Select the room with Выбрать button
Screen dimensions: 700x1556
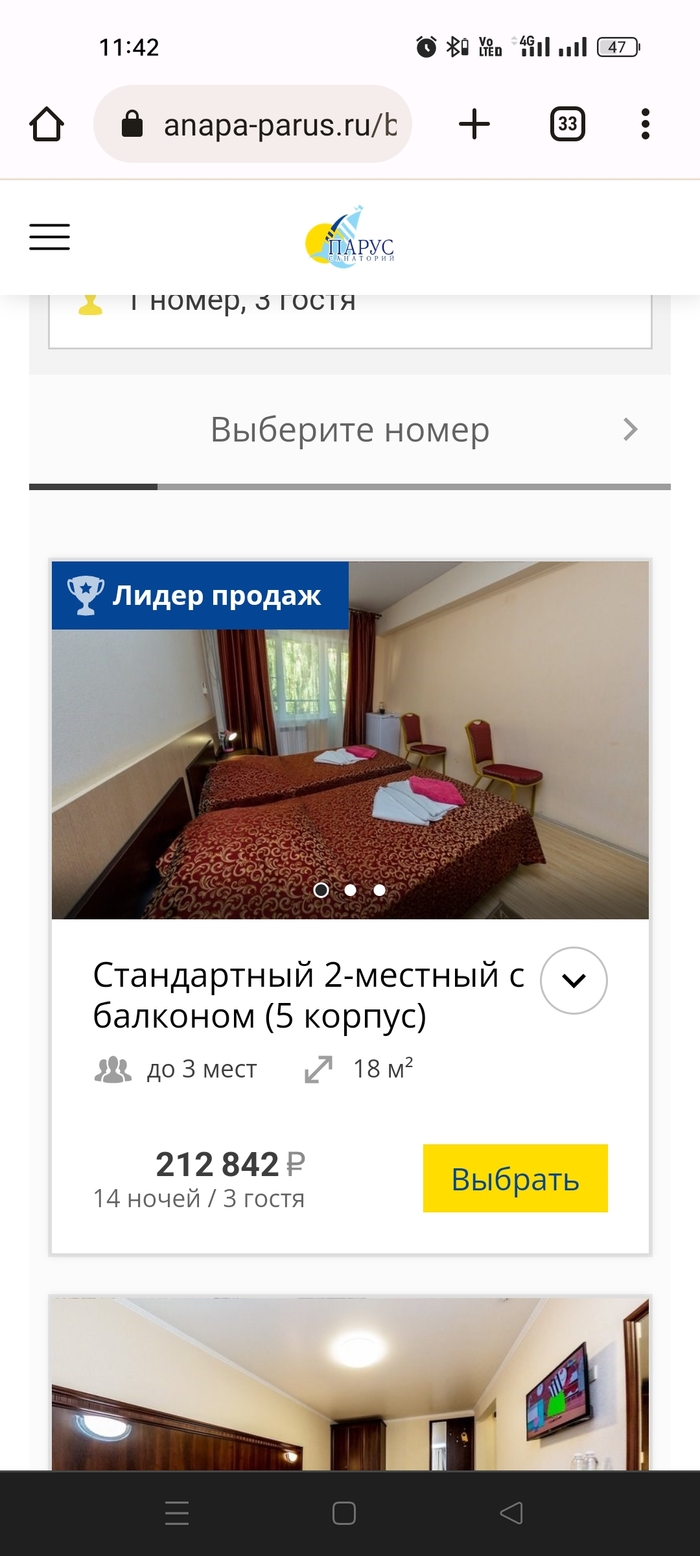(514, 1178)
